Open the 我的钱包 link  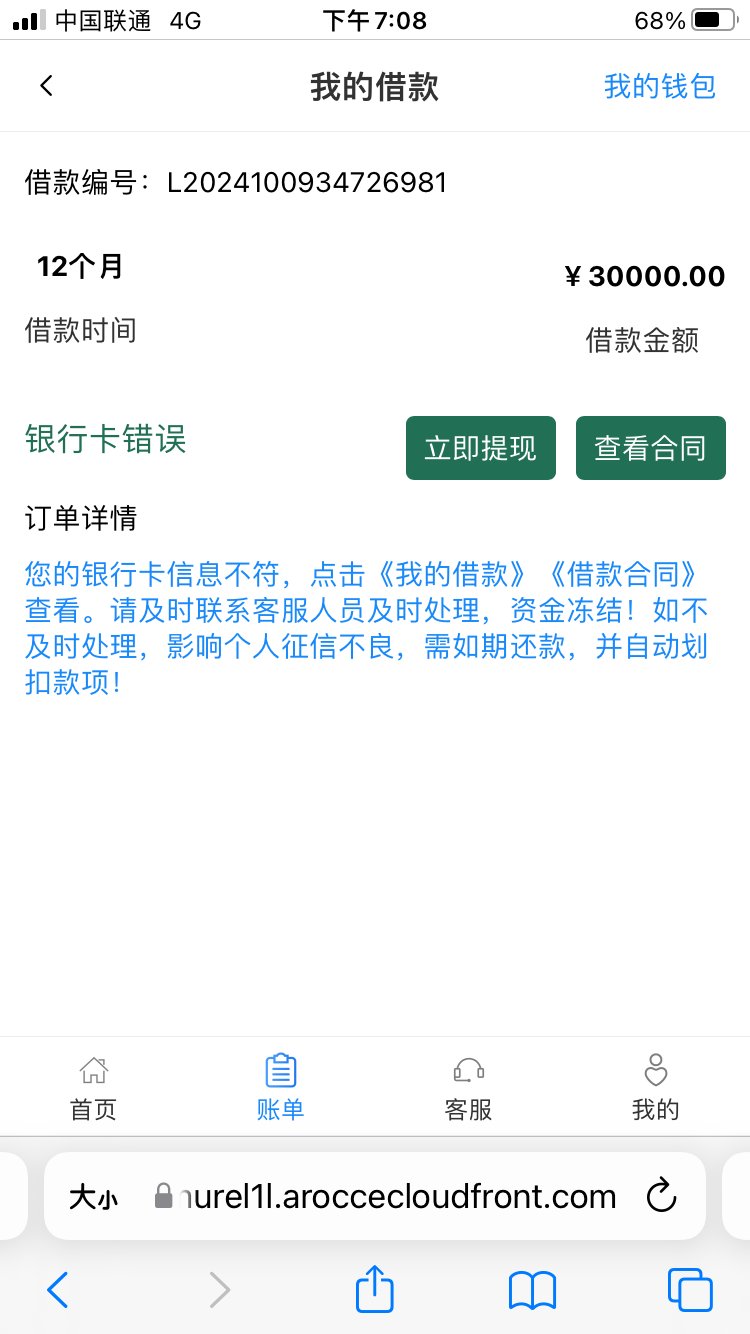tap(659, 86)
